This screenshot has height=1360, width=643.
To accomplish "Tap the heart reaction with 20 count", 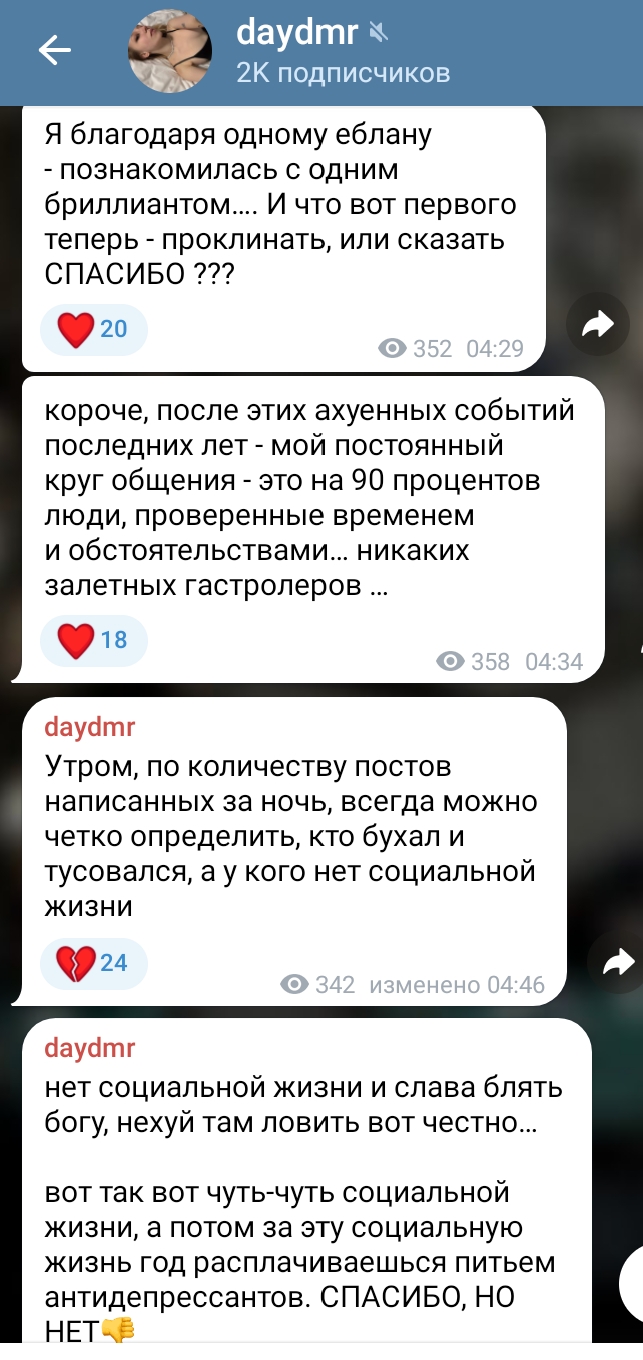I will 94,329.
